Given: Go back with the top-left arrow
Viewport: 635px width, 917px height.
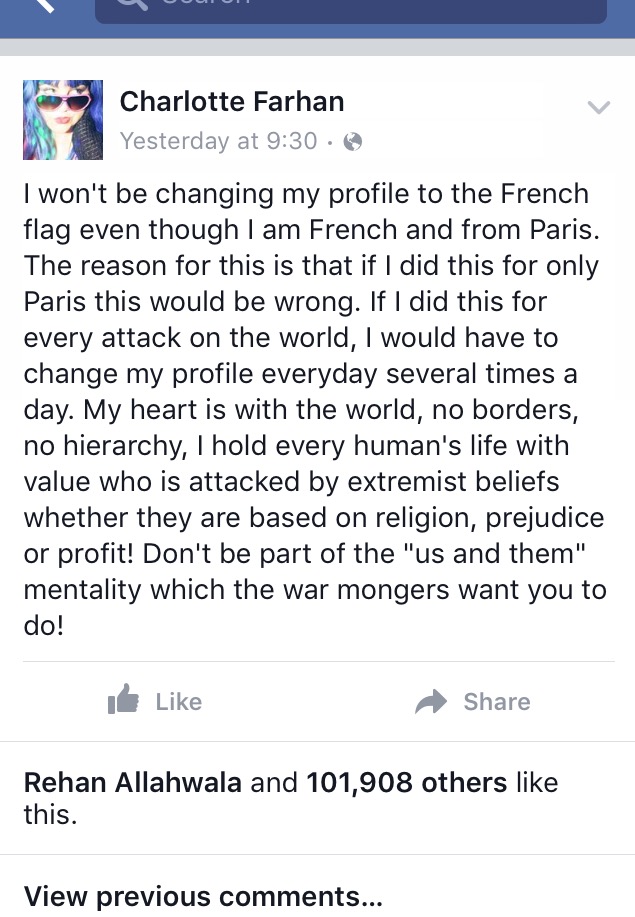Looking at the screenshot, I should pyautogui.click(x=38, y=8).
